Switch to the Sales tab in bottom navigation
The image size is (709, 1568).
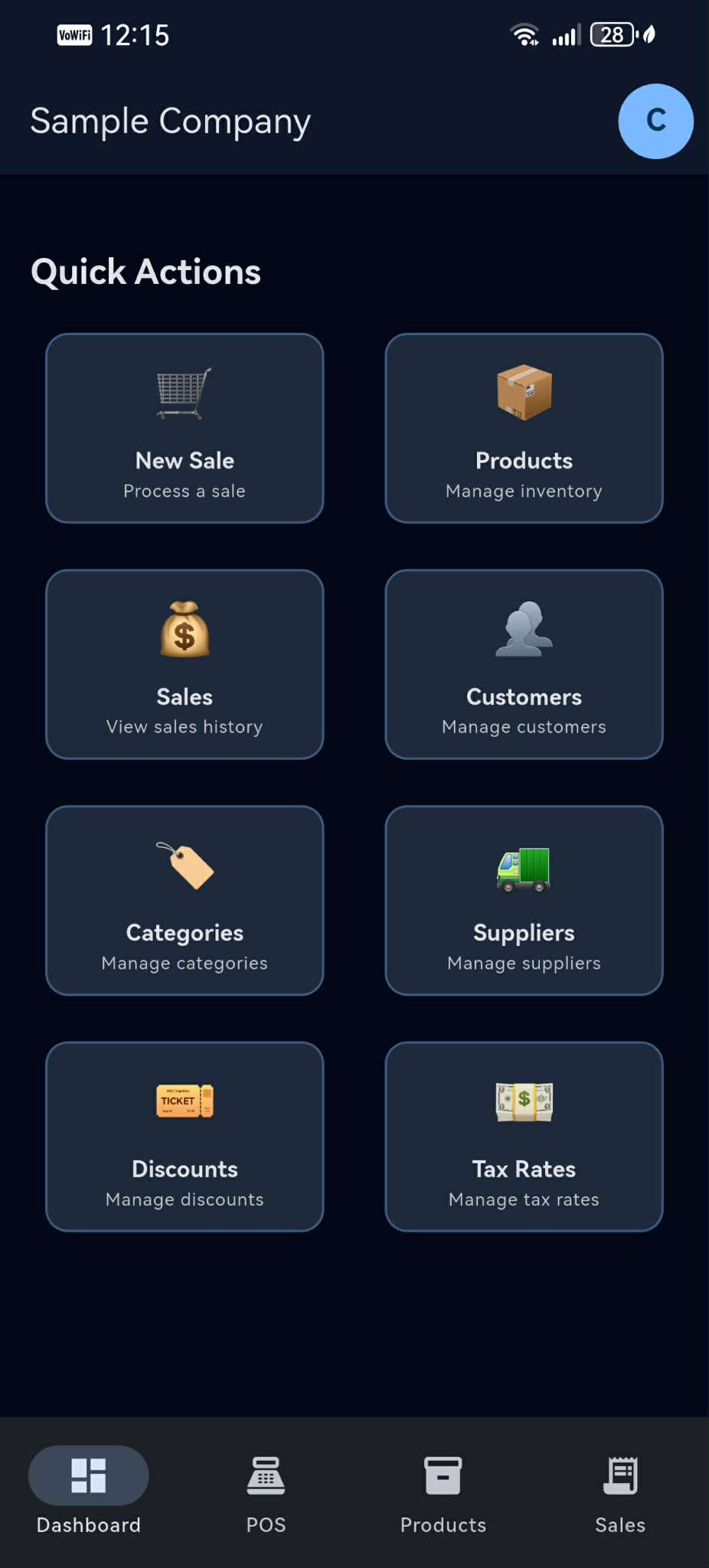[x=620, y=1491]
